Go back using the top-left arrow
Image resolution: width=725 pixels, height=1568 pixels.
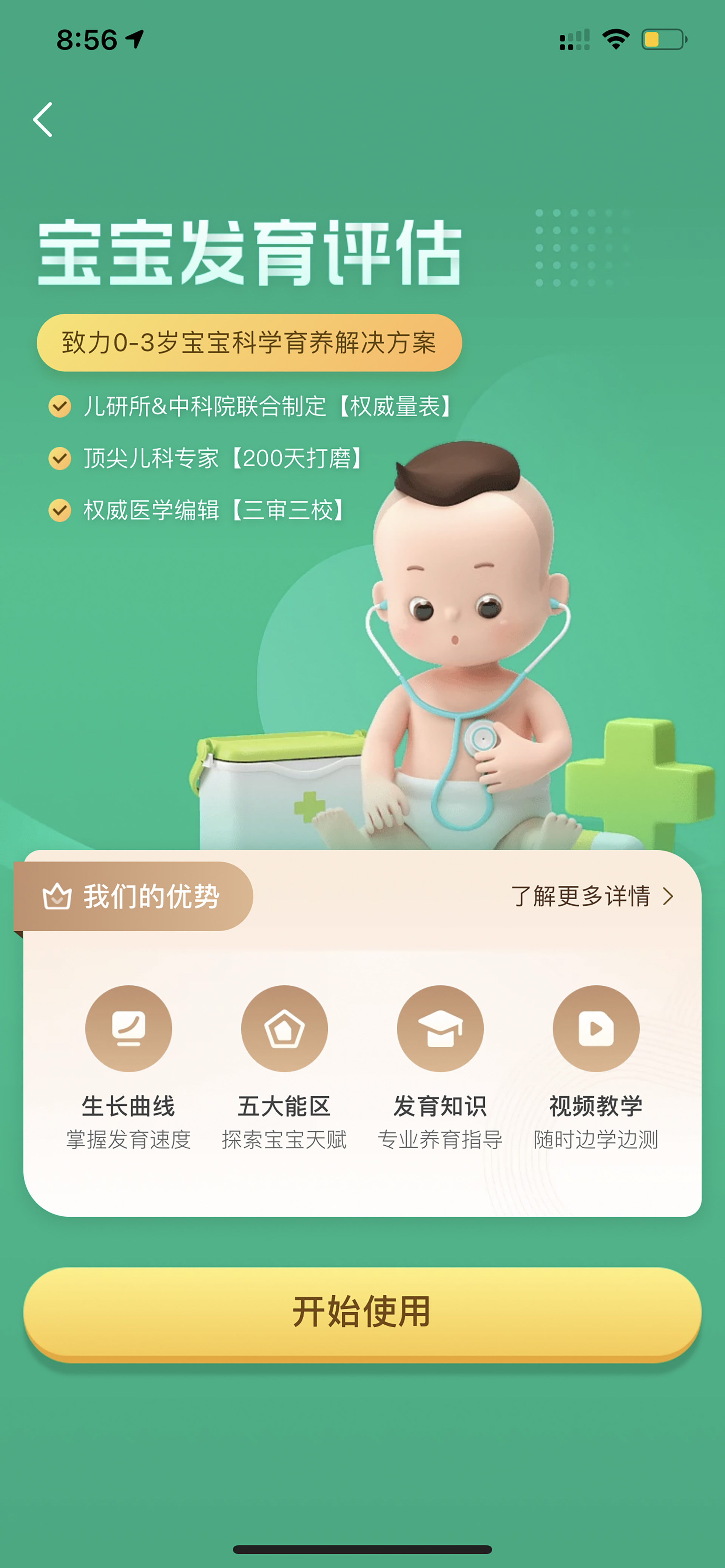(x=43, y=119)
